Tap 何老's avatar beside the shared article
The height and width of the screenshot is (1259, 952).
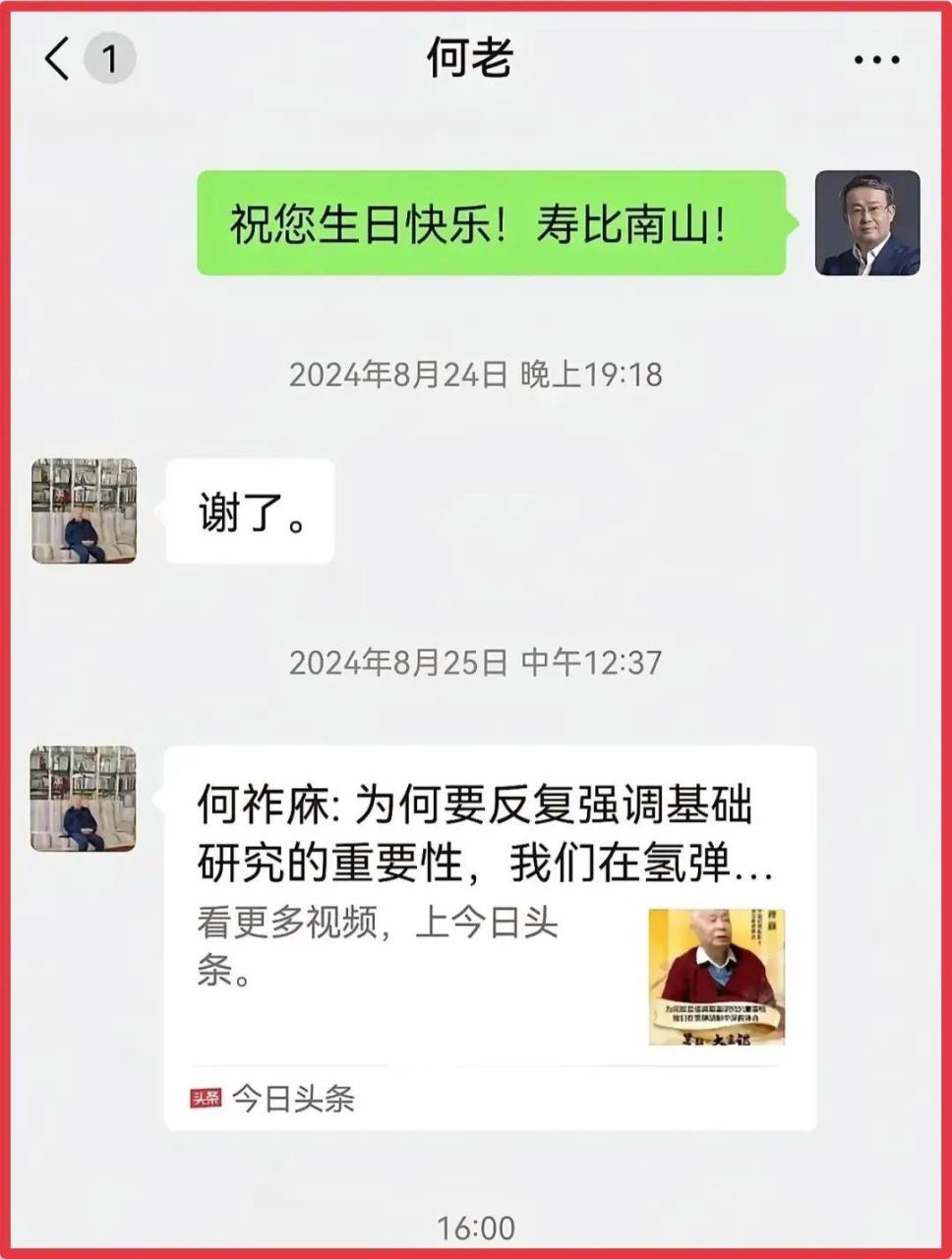click(84, 797)
